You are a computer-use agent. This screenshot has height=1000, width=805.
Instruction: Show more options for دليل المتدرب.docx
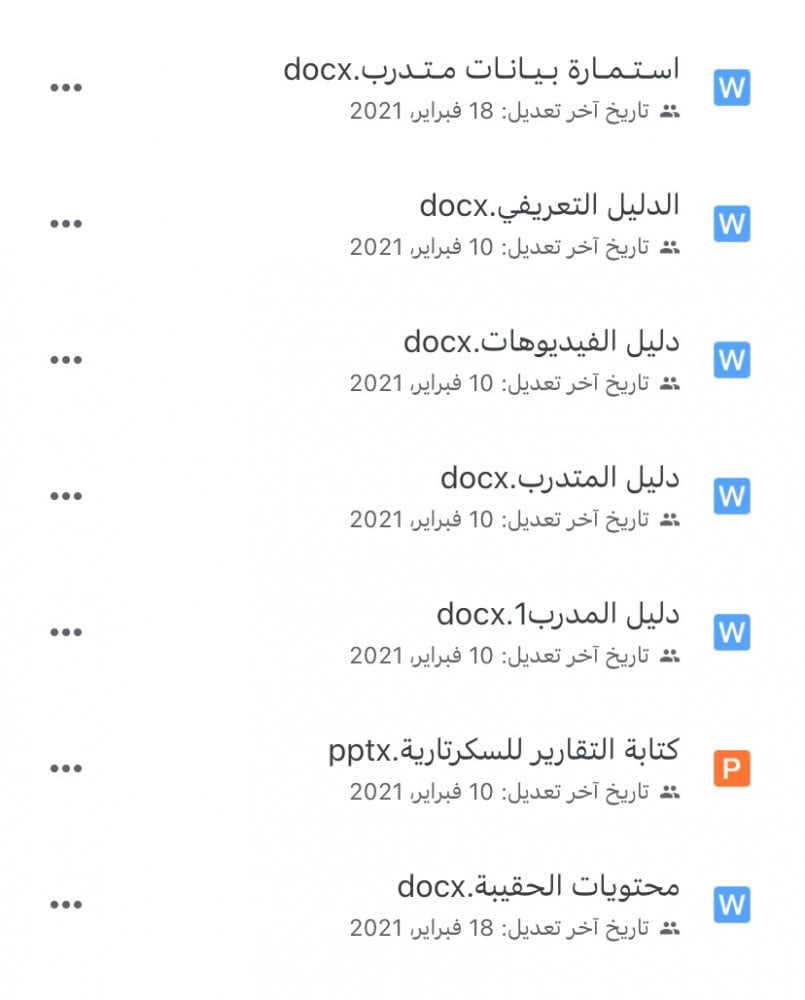click(66, 496)
